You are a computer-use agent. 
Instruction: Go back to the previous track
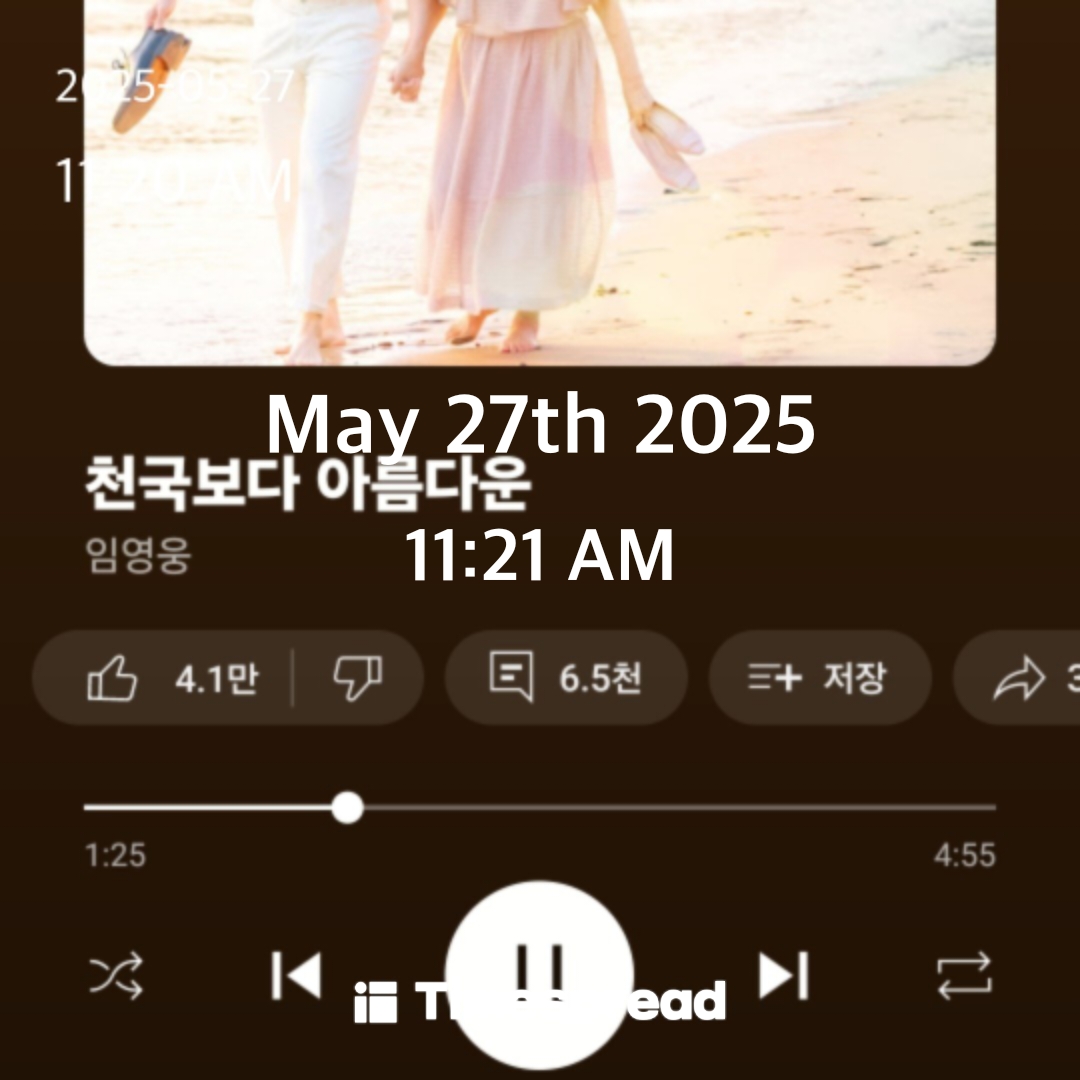tap(297, 975)
